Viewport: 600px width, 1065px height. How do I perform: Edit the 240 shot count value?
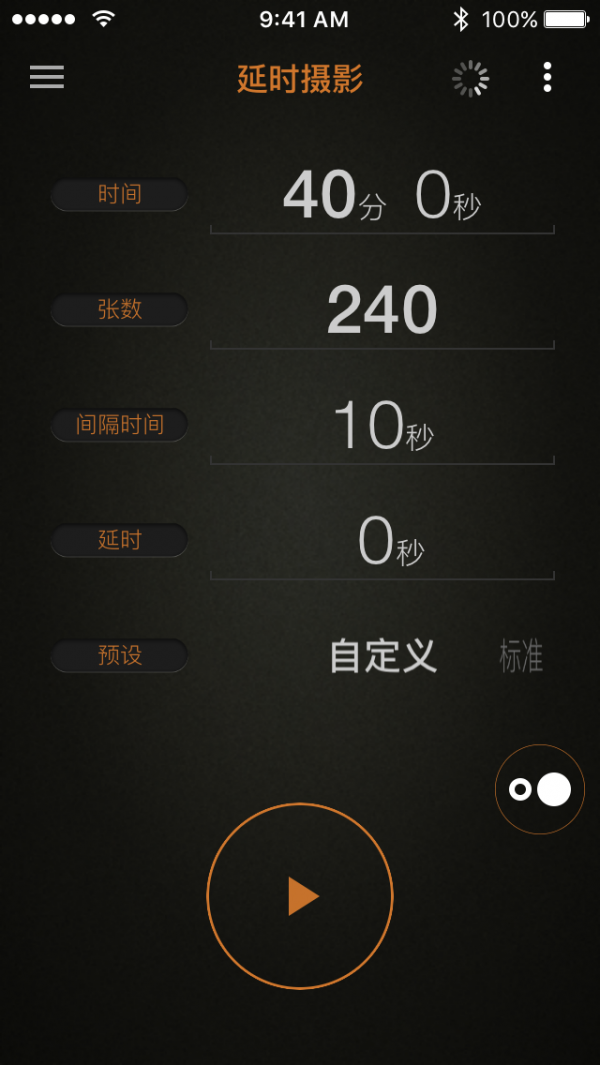pyautogui.click(x=382, y=311)
